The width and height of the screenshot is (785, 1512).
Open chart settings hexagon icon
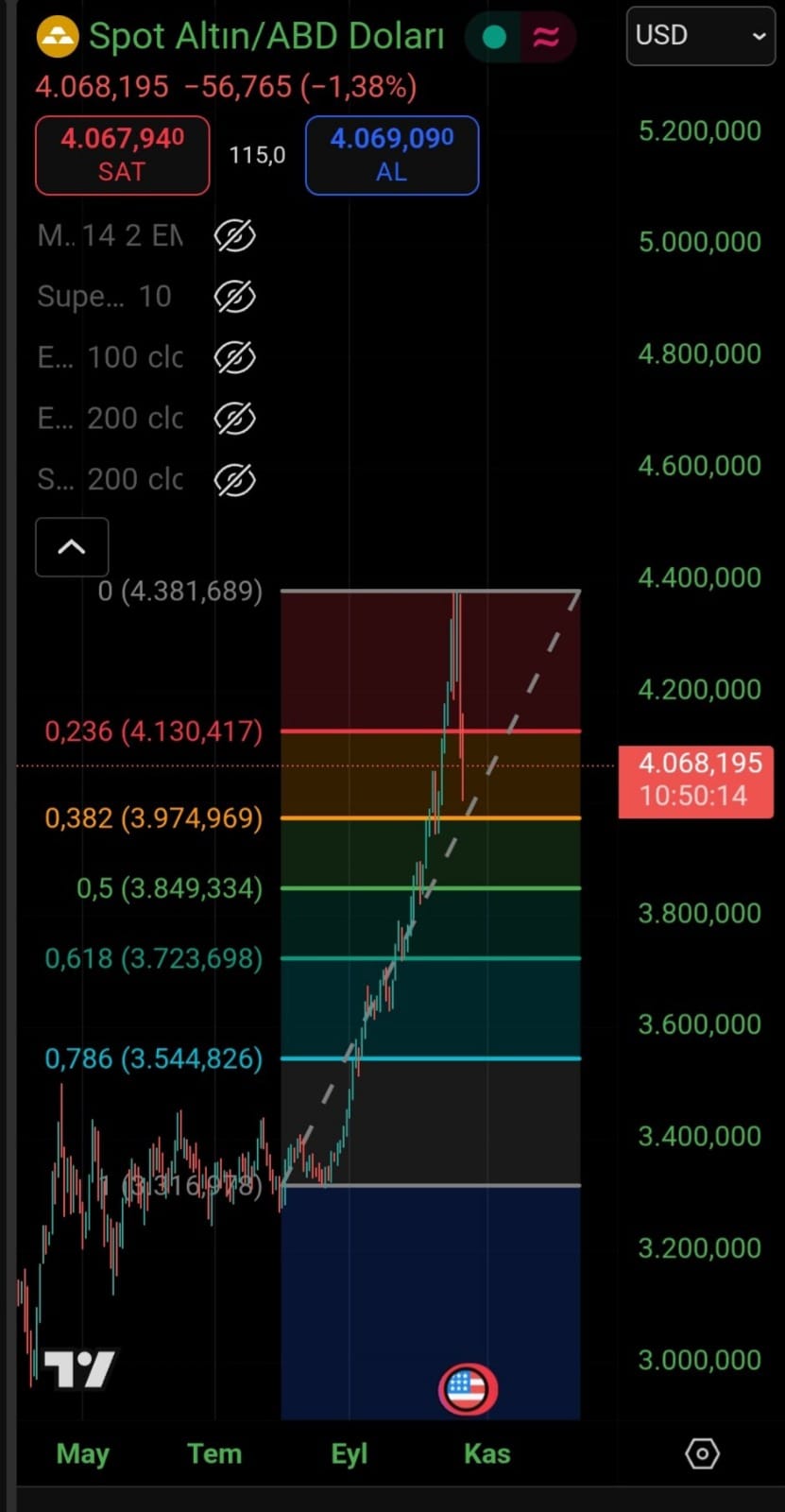tap(702, 1453)
